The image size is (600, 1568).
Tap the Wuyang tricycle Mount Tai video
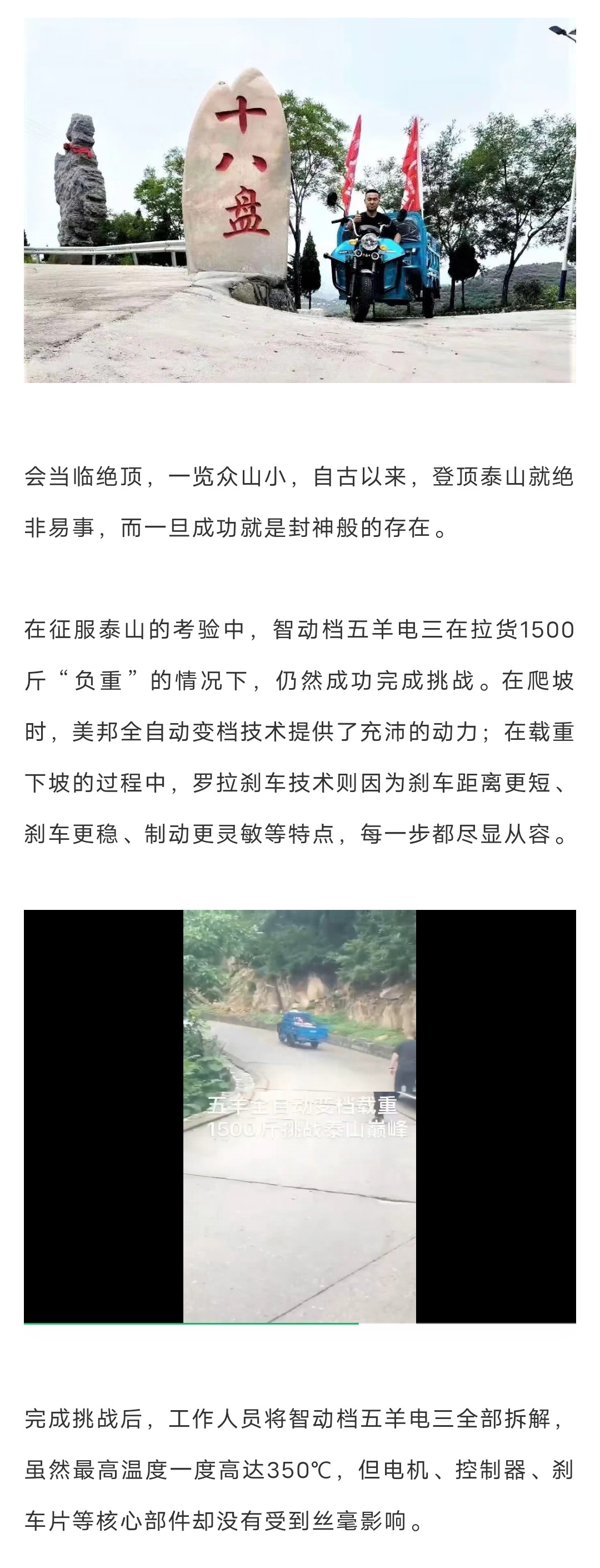[x=299, y=1115]
